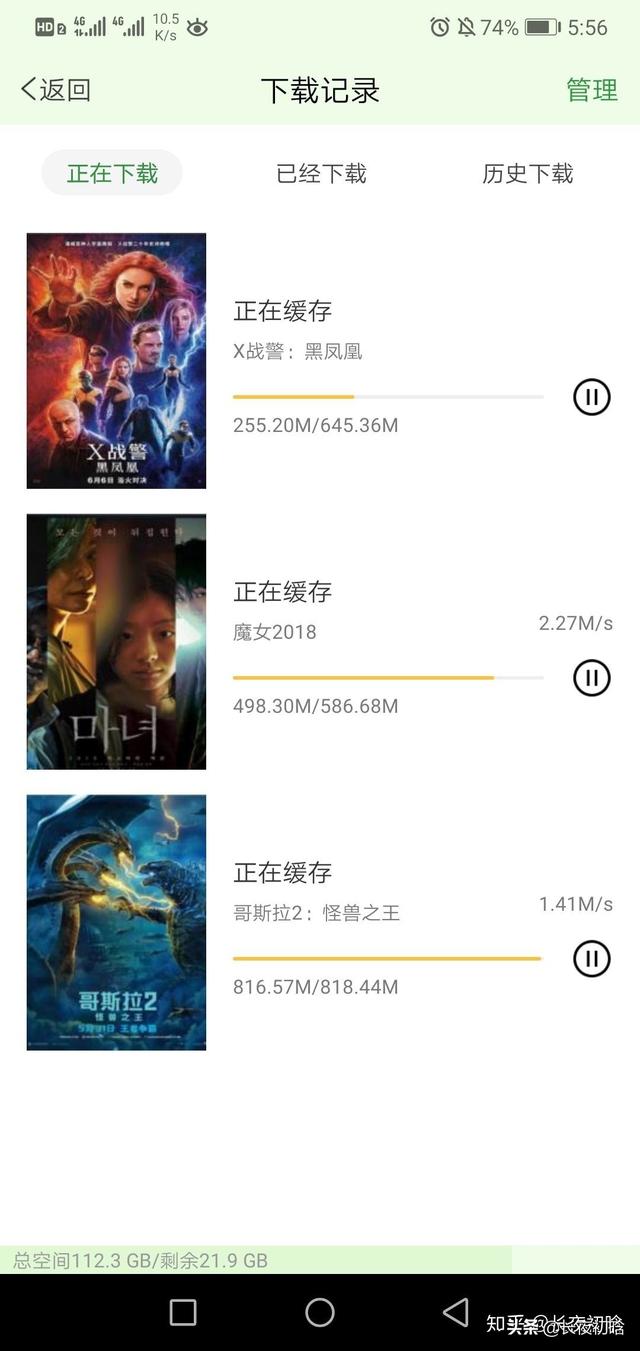The image size is (640, 1351).
Task: Open the 哥斯拉2：怪兽之王 poster
Action: point(116,922)
